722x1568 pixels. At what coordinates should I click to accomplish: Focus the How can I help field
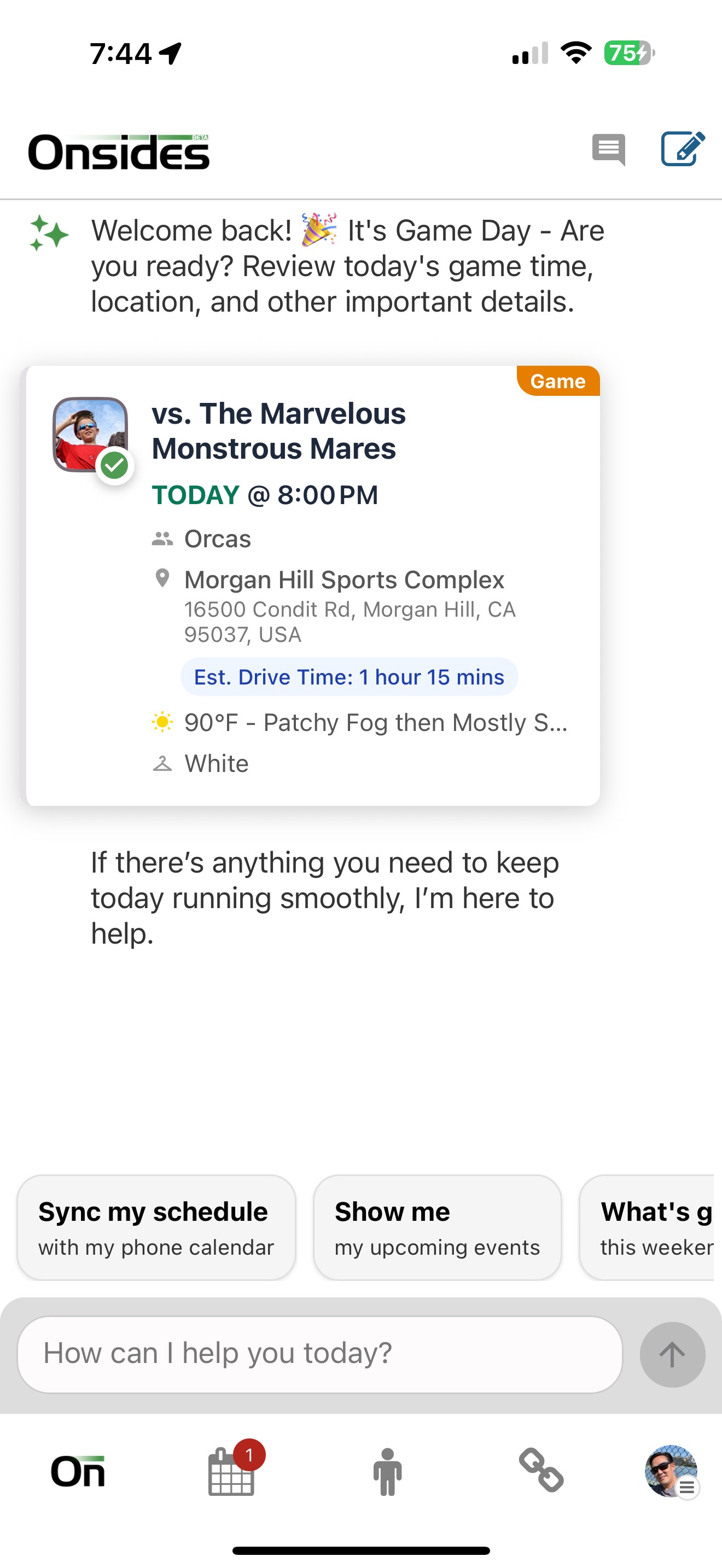coord(319,1354)
